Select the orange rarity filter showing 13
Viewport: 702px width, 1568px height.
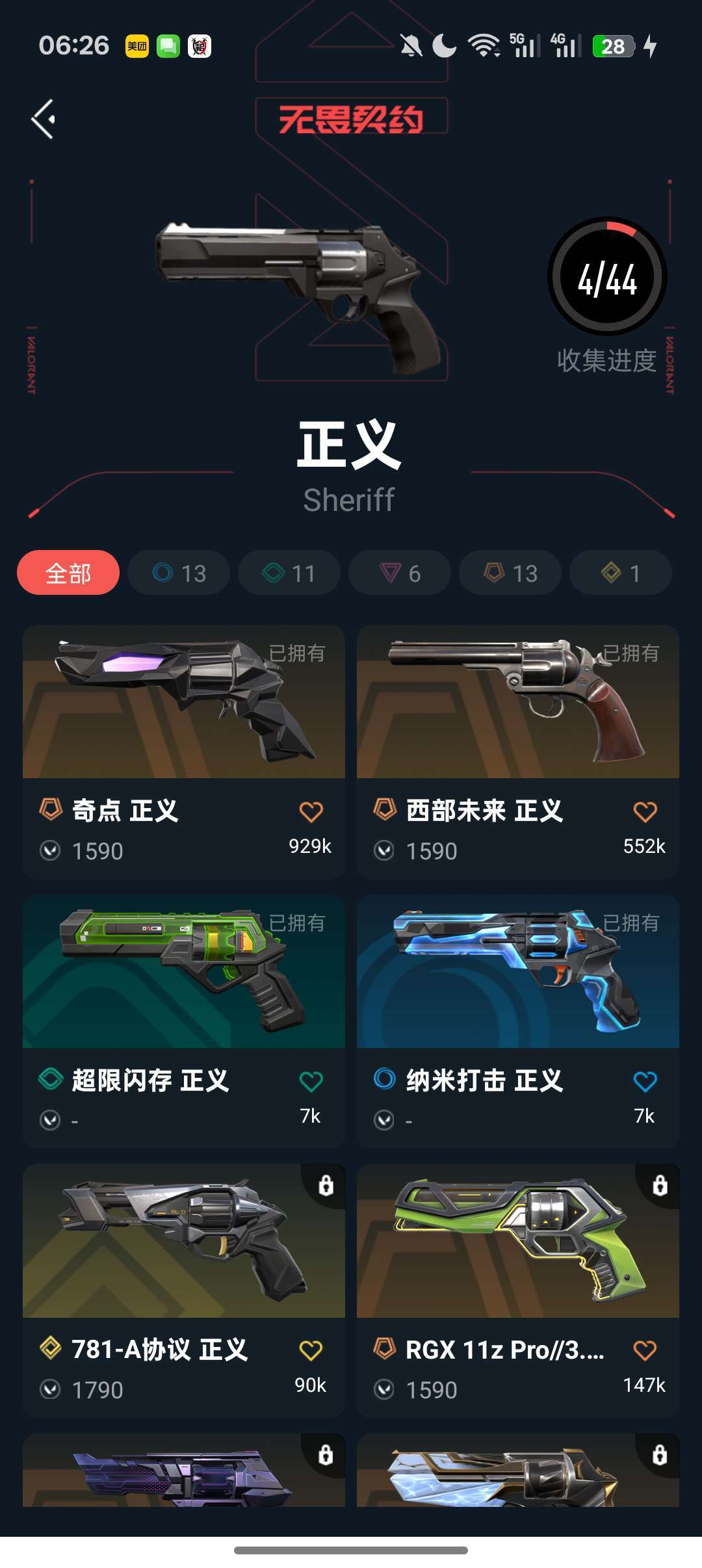(x=510, y=573)
